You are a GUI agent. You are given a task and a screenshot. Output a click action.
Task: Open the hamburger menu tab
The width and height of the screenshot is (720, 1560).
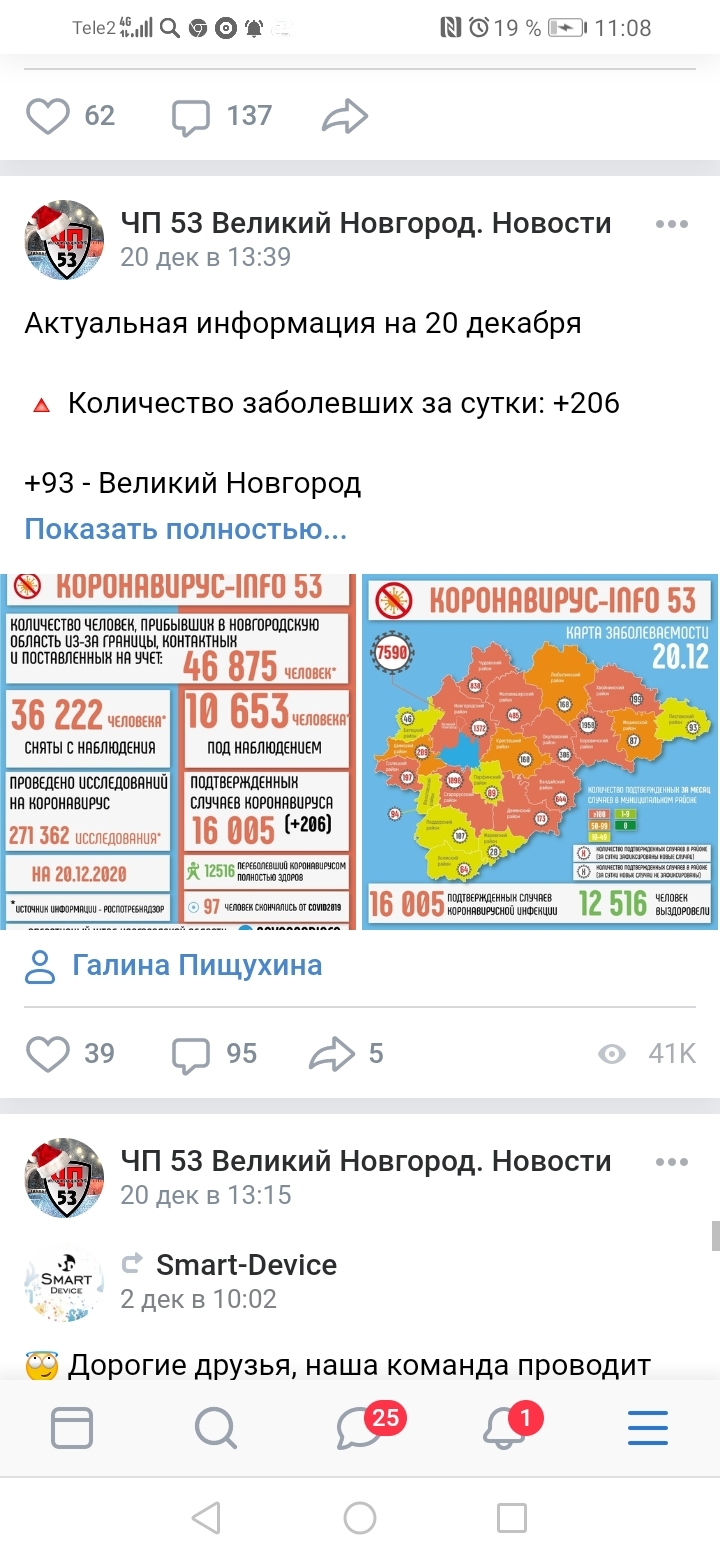tap(648, 1428)
